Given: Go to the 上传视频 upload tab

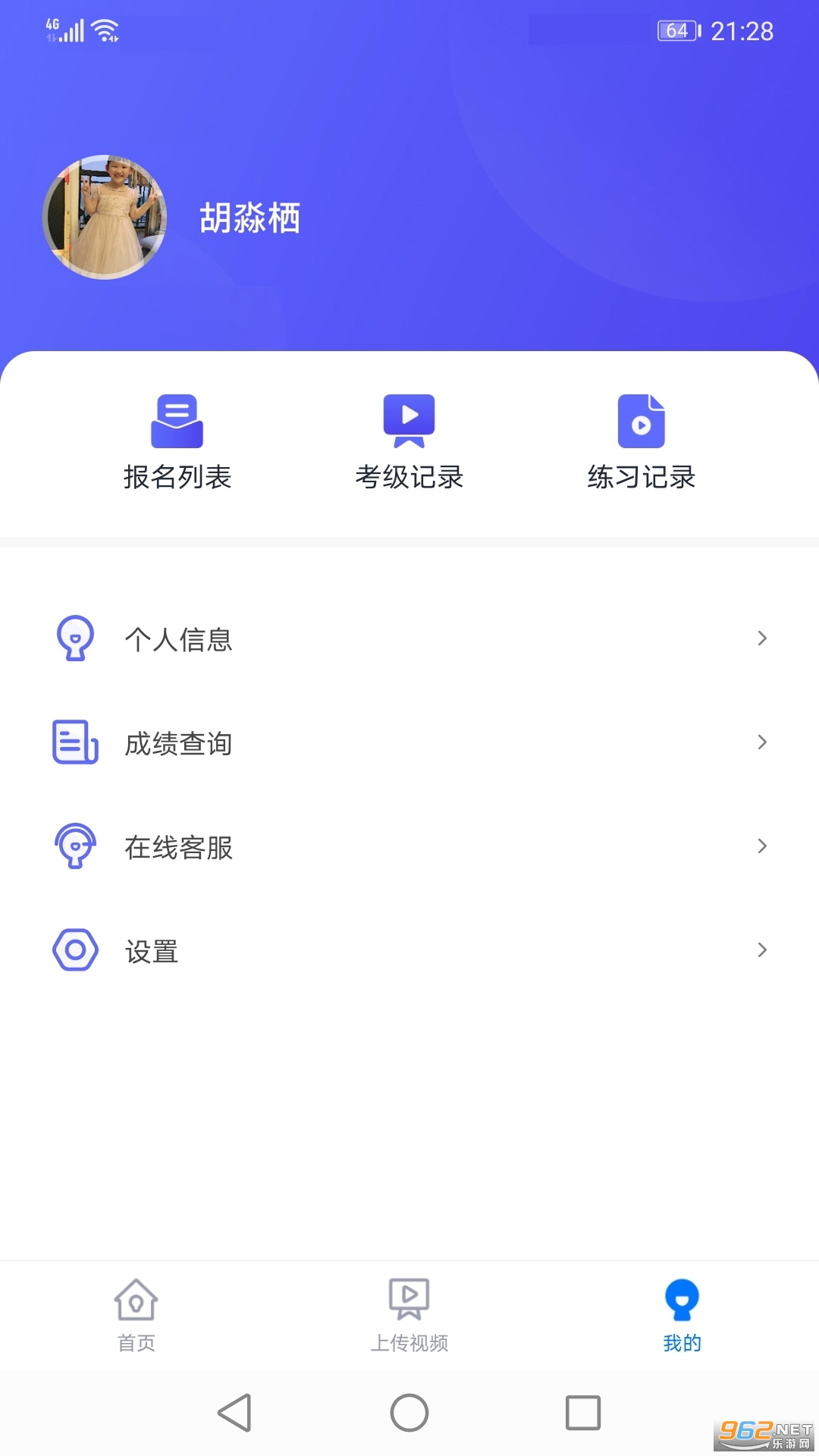Looking at the screenshot, I should pos(409,1315).
